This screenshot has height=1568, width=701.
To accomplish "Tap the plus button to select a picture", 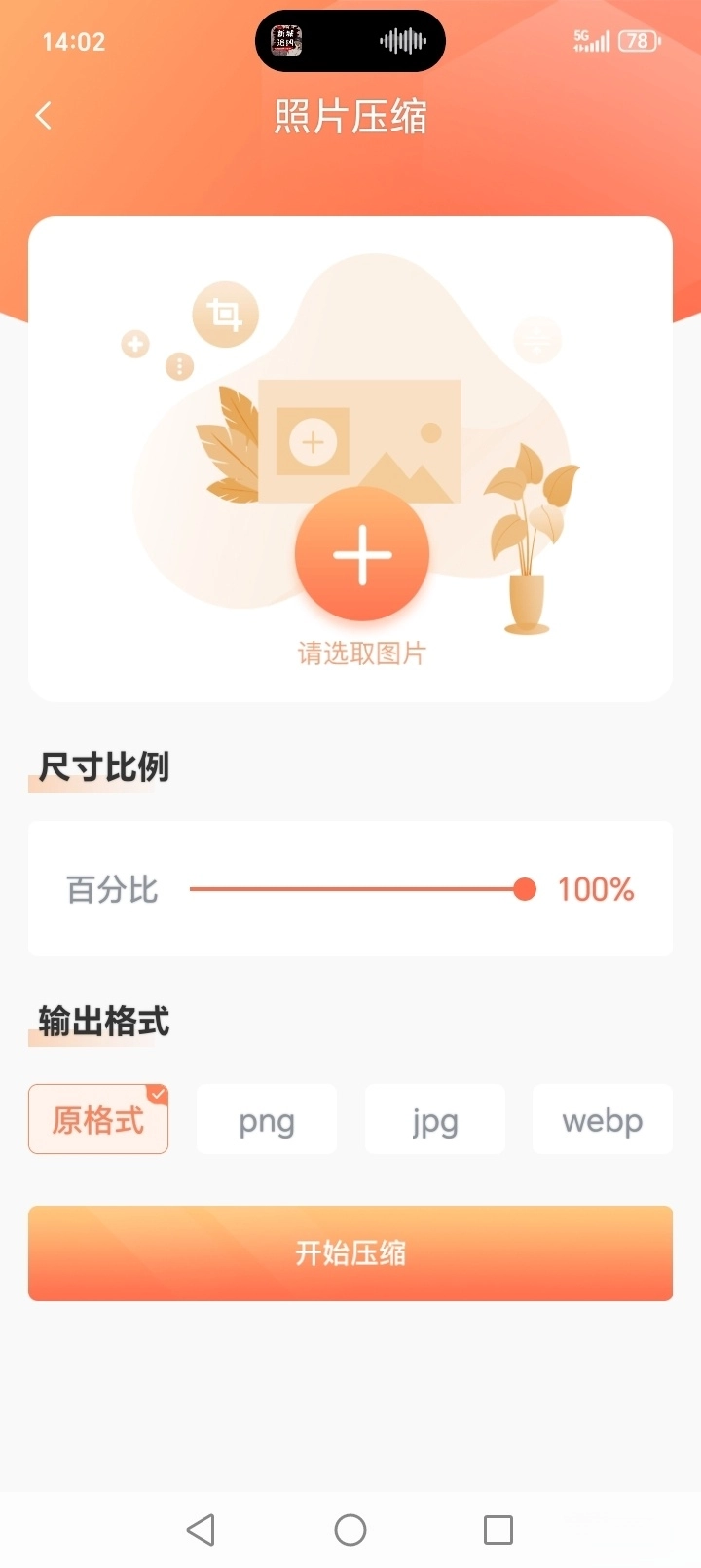I will pyautogui.click(x=362, y=555).
